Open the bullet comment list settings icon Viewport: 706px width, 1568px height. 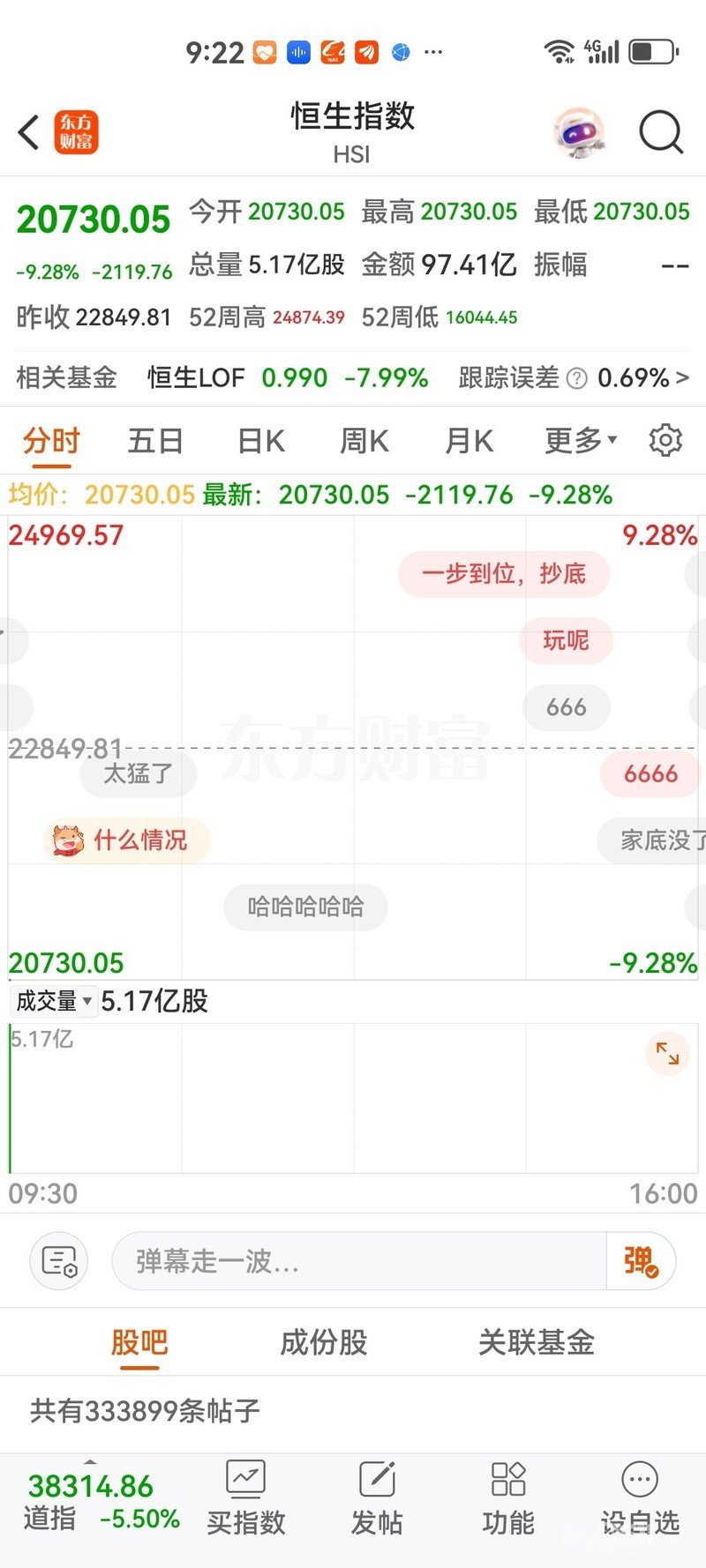tap(59, 1261)
